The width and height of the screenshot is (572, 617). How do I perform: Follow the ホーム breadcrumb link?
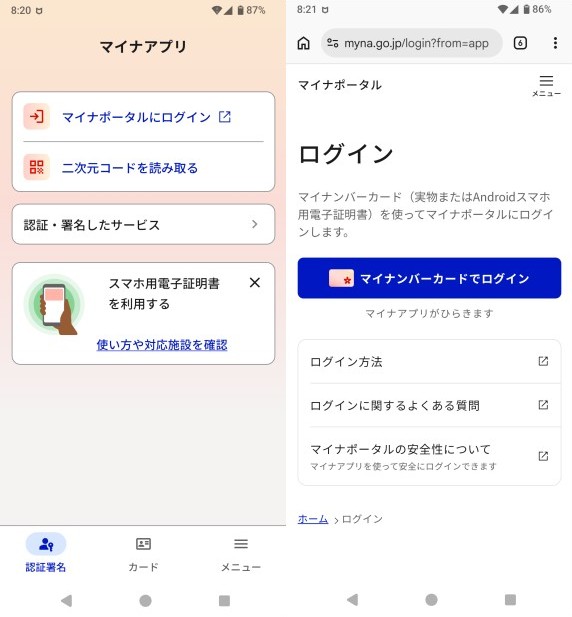click(x=313, y=519)
